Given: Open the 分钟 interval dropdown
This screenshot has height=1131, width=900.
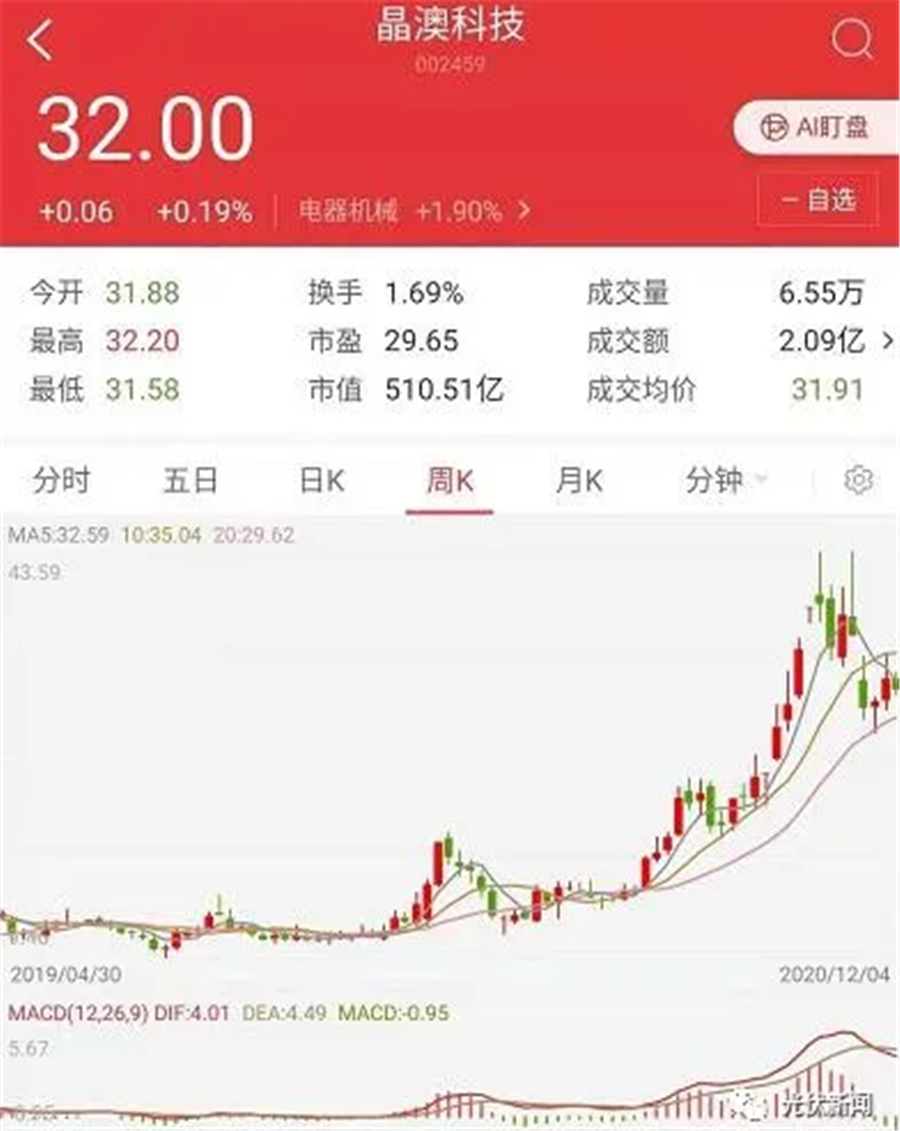Looking at the screenshot, I should [726, 481].
